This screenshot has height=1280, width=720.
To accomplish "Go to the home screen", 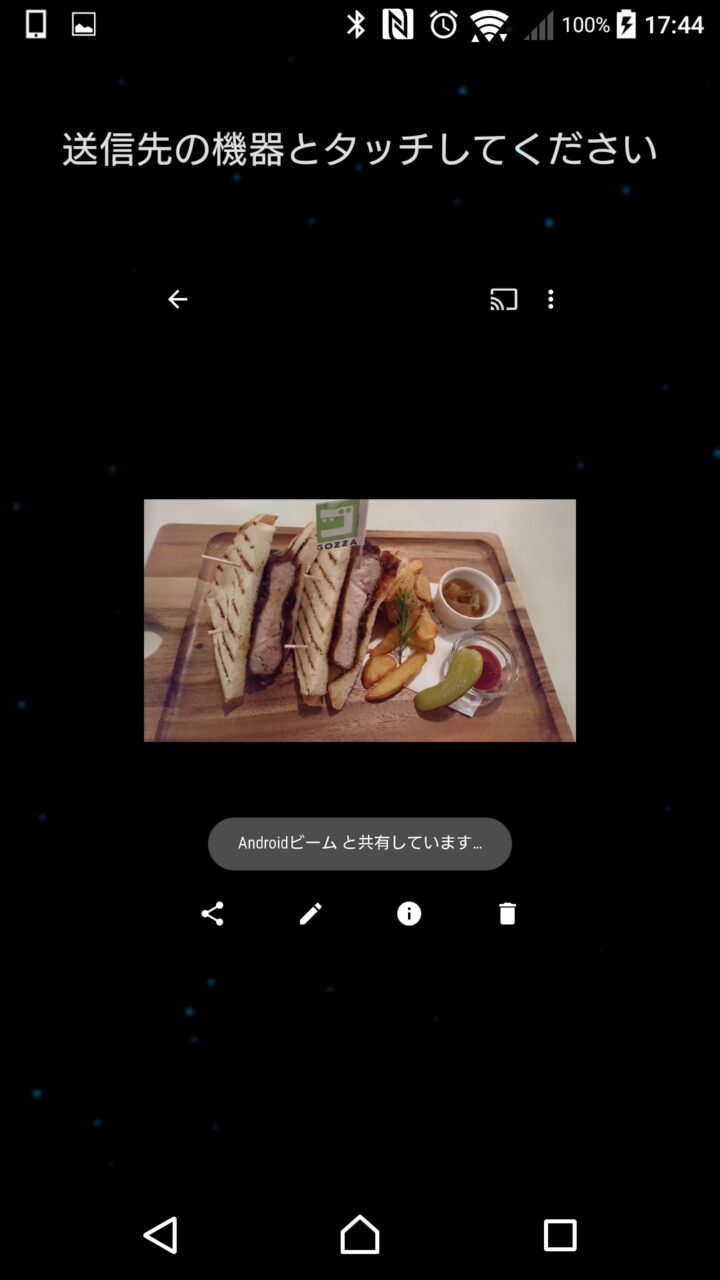I will click(x=360, y=1235).
